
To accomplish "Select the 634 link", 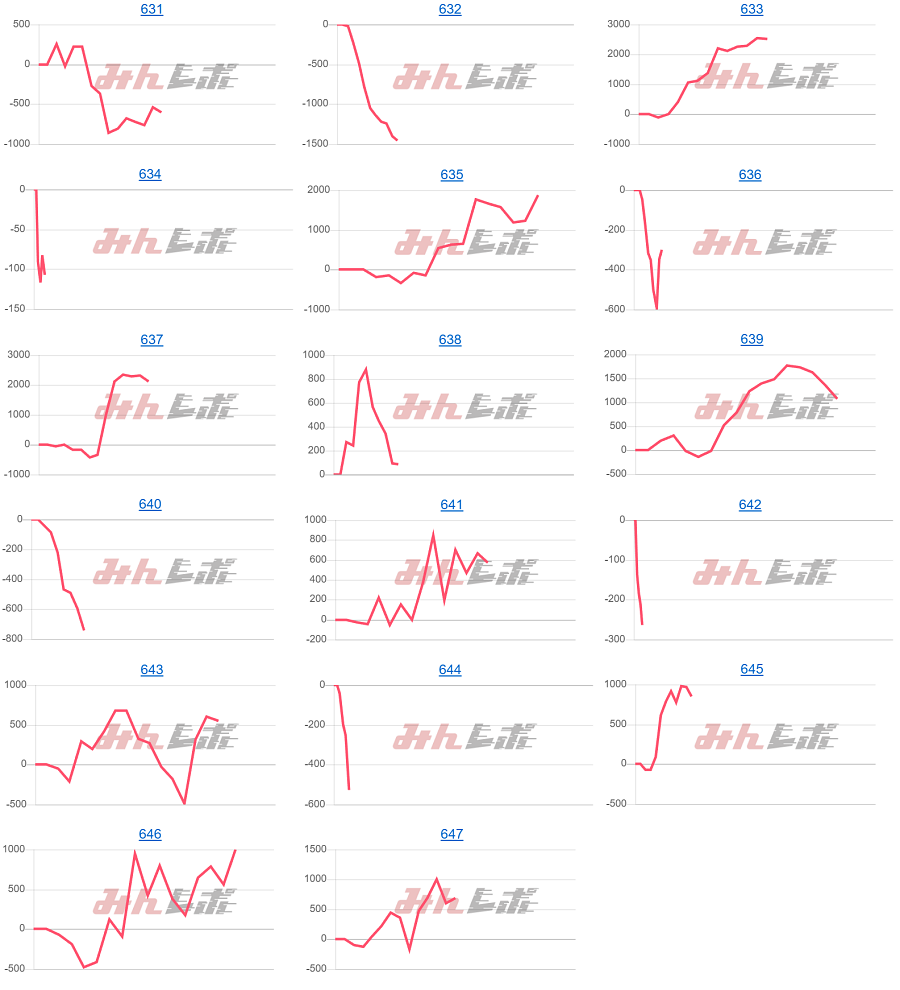I will tap(150, 175).
